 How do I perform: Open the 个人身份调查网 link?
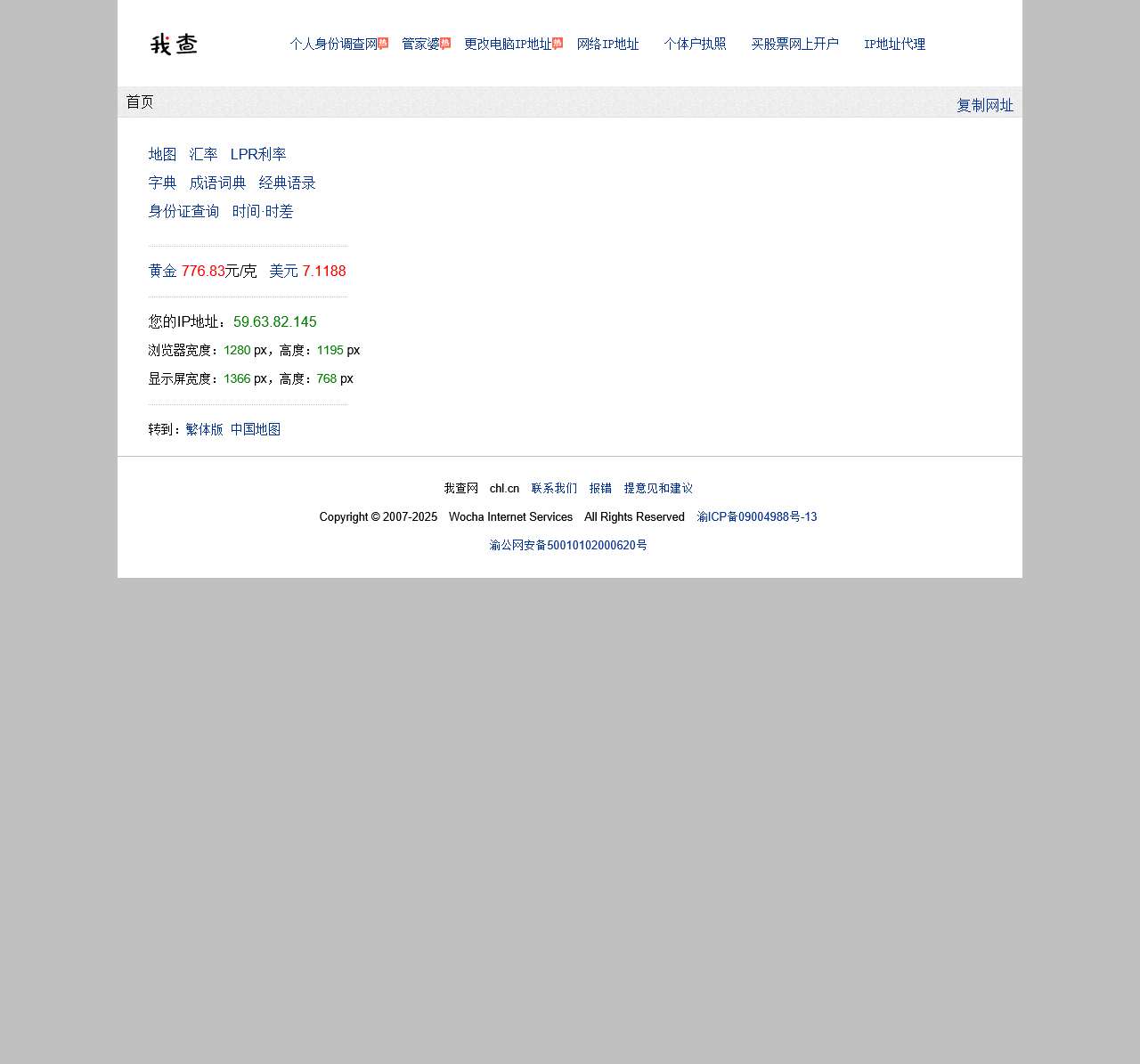334,44
